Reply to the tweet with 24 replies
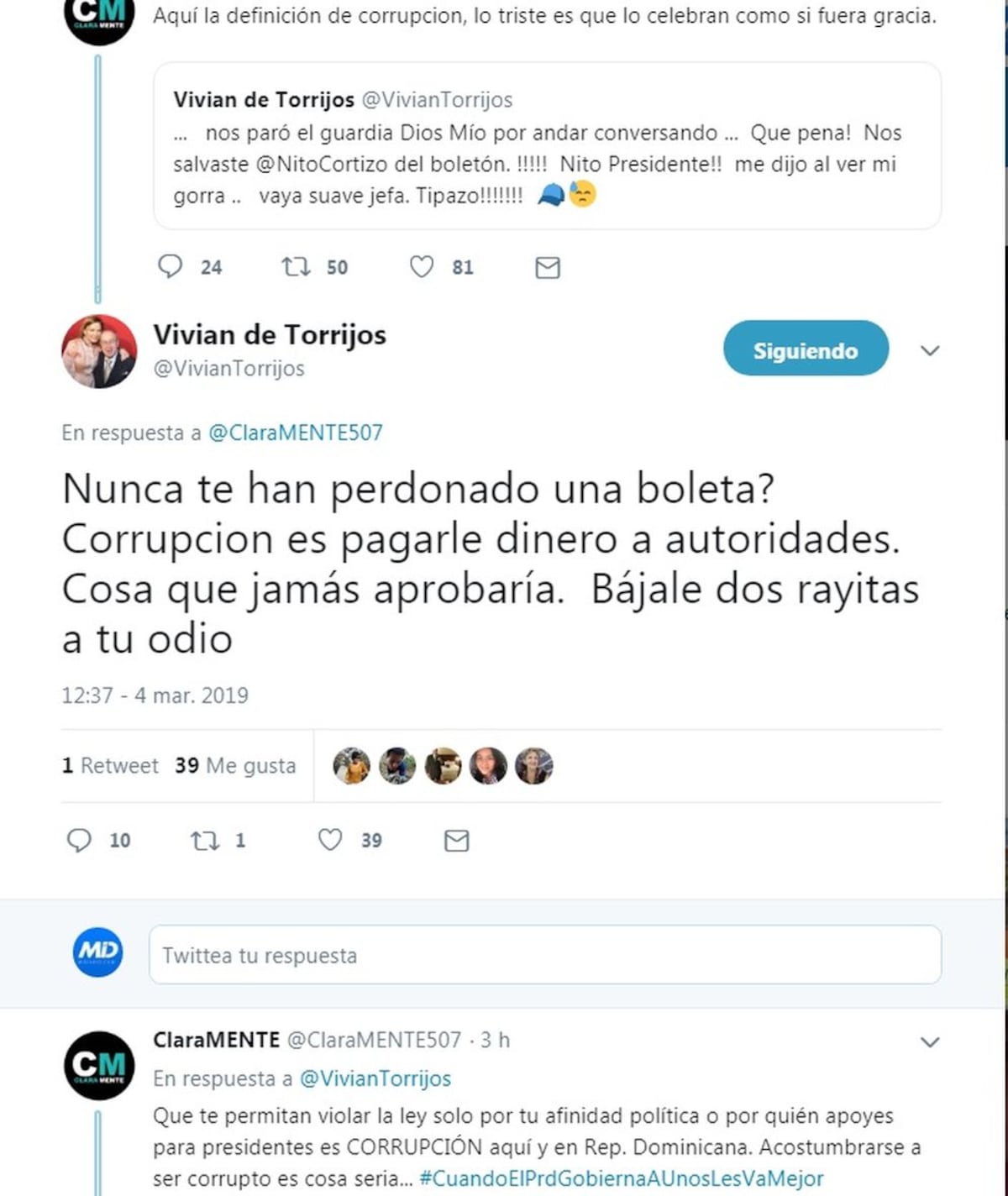This screenshot has width=1008, height=1196. [x=171, y=267]
